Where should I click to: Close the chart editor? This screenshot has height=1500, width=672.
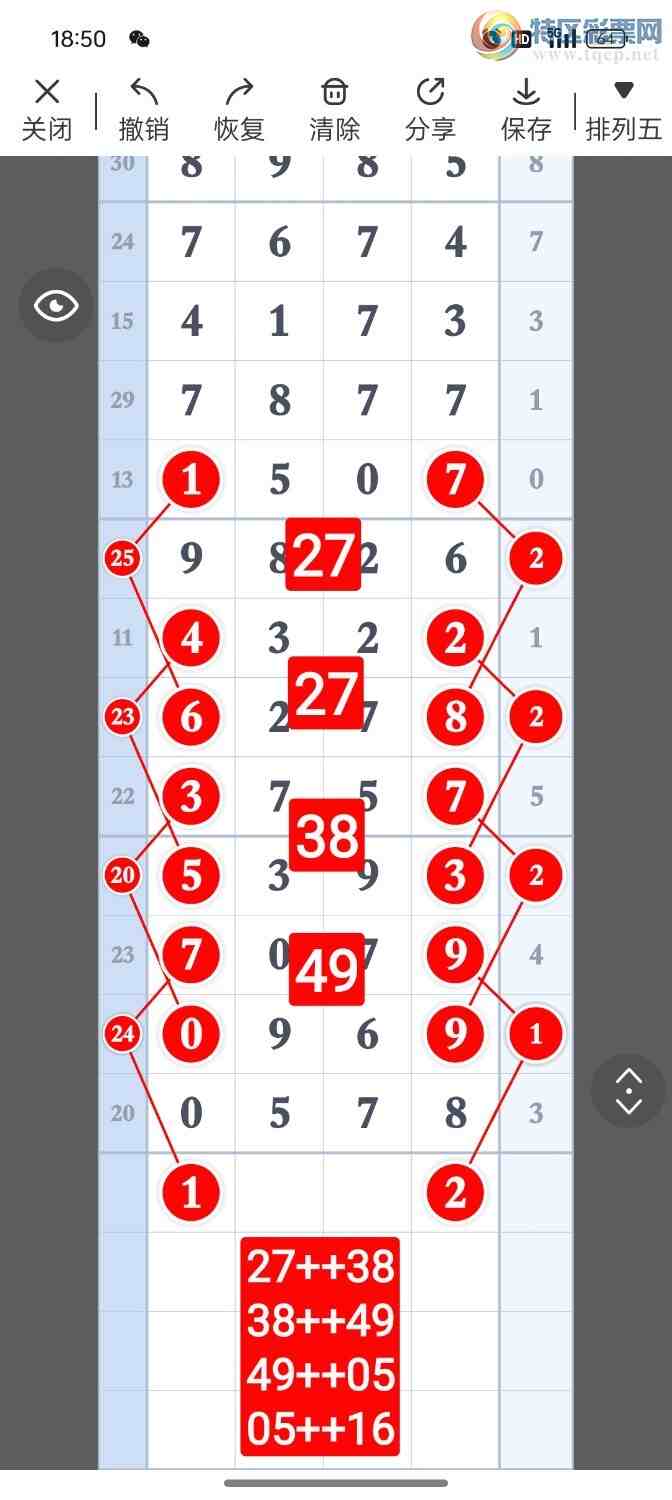coord(47,110)
